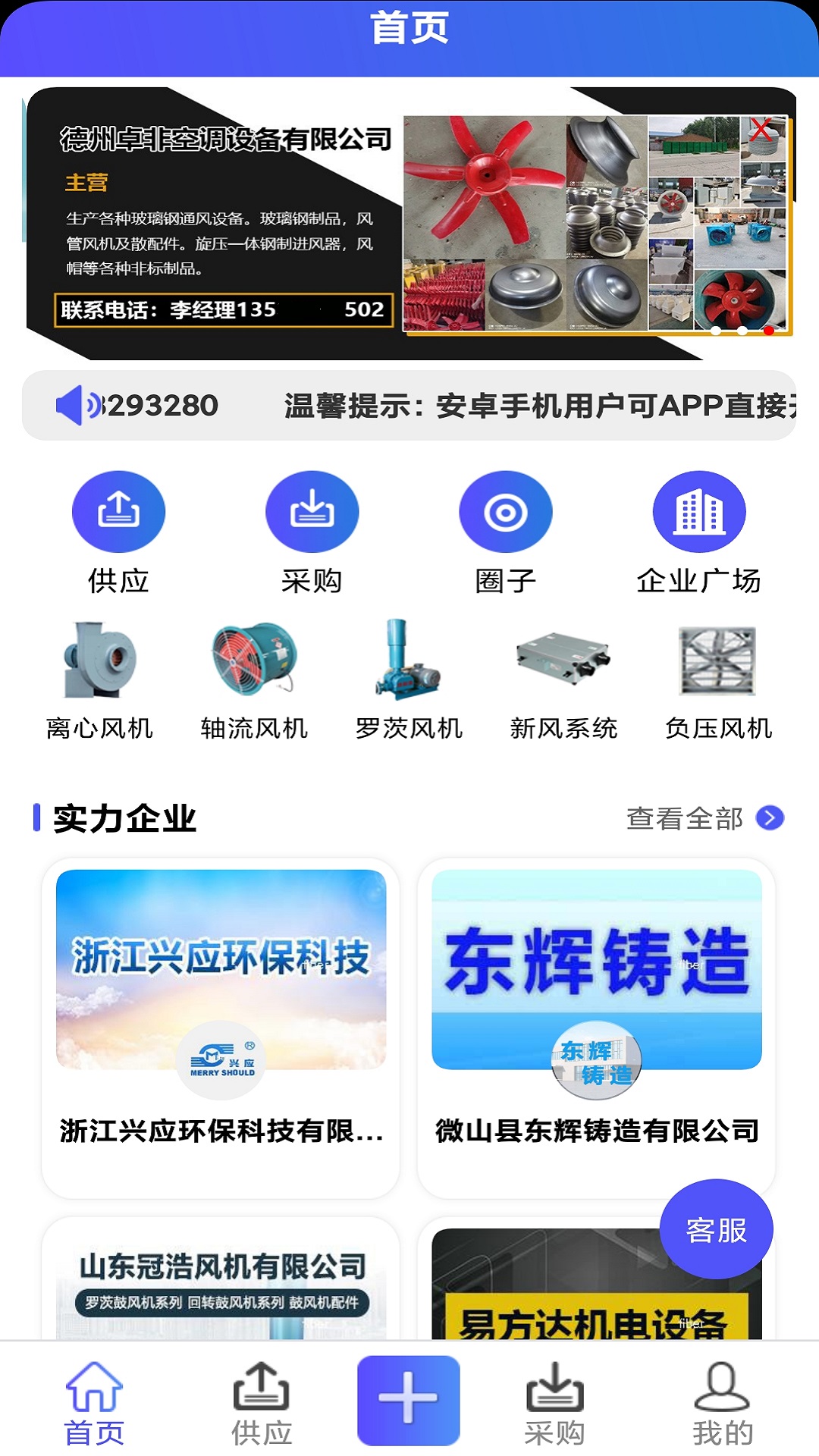The width and height of the screenshot is (819, 1456).
Task: Select the 圈子 circle icon
Action: click(x=506, y=511)
